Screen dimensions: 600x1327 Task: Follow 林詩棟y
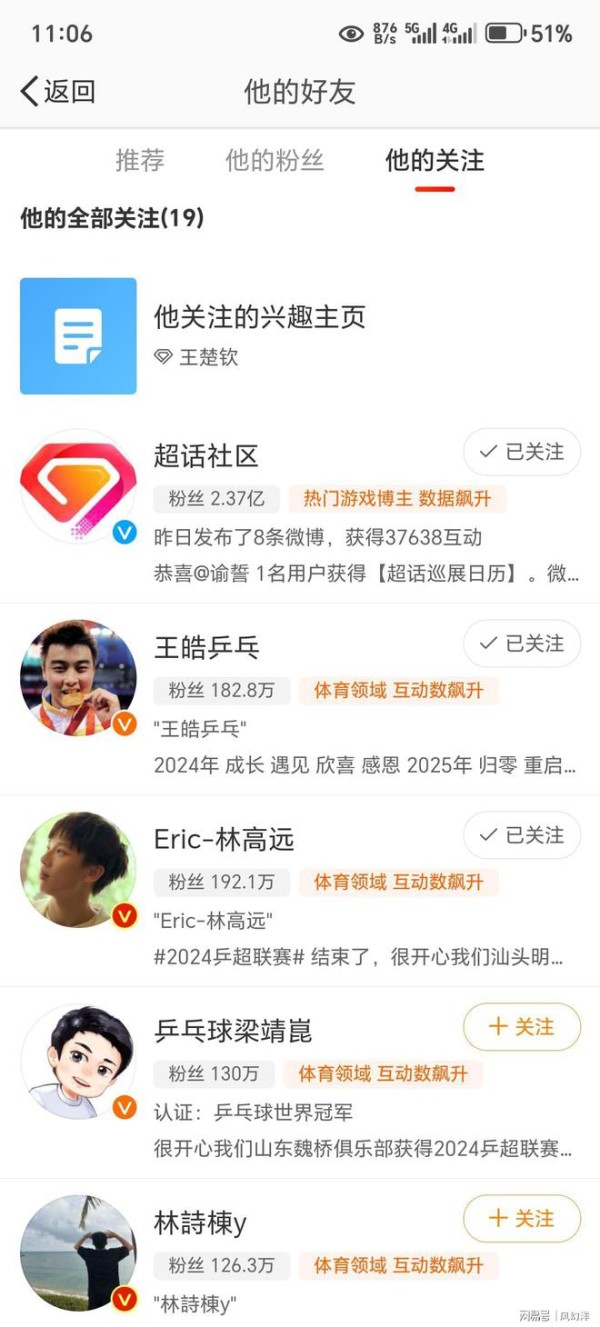(521, 1219)
